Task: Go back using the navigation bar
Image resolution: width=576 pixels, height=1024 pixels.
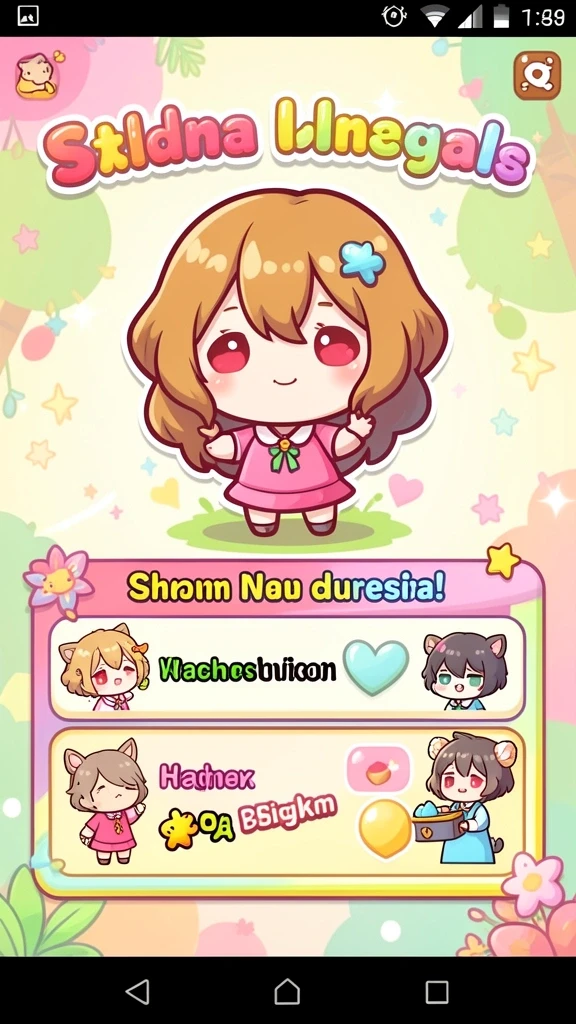Action: coord(138,991)
